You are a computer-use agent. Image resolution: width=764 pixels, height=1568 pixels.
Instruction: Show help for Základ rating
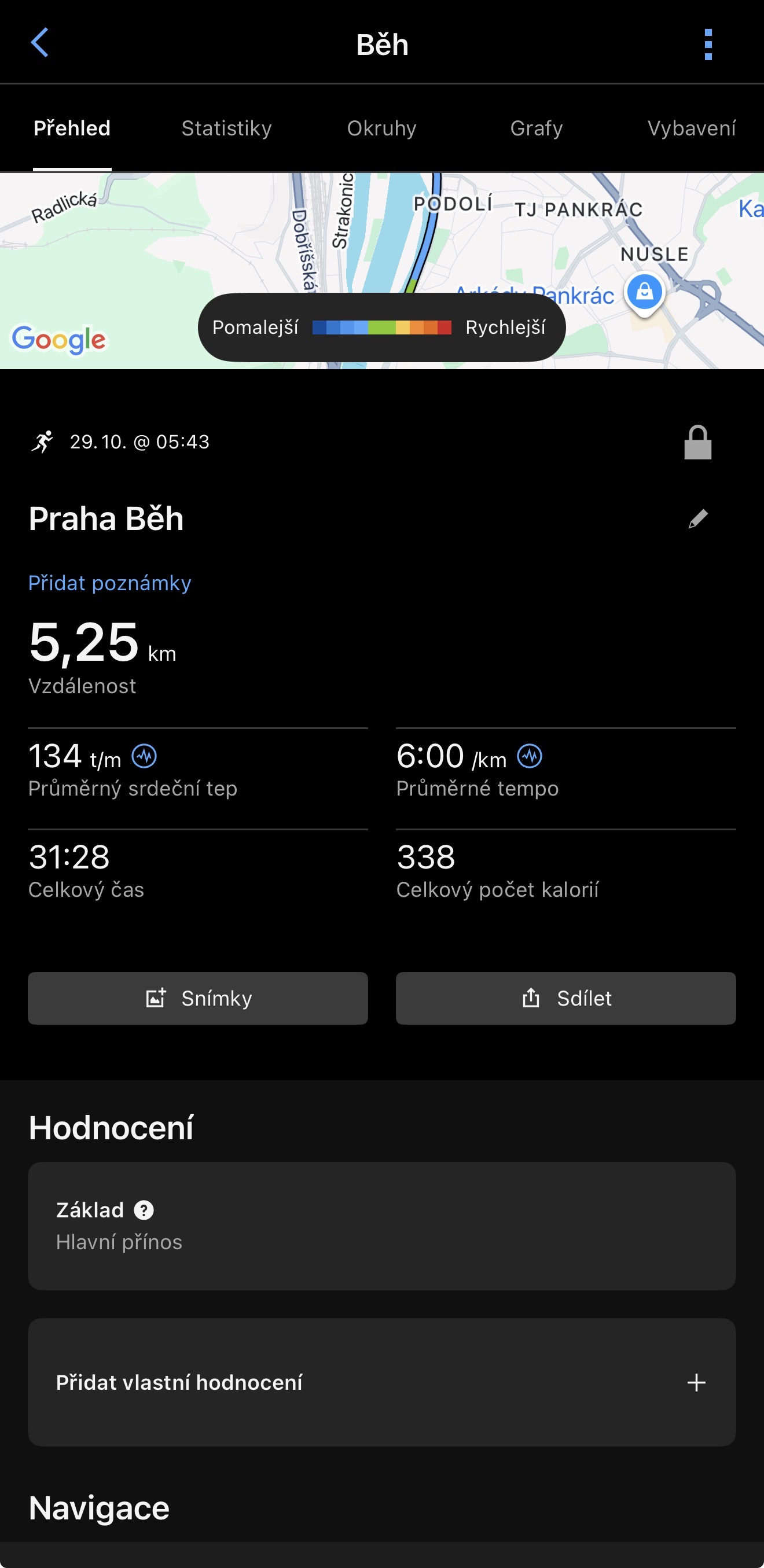pyautogui.click(x=144, y=1210)
